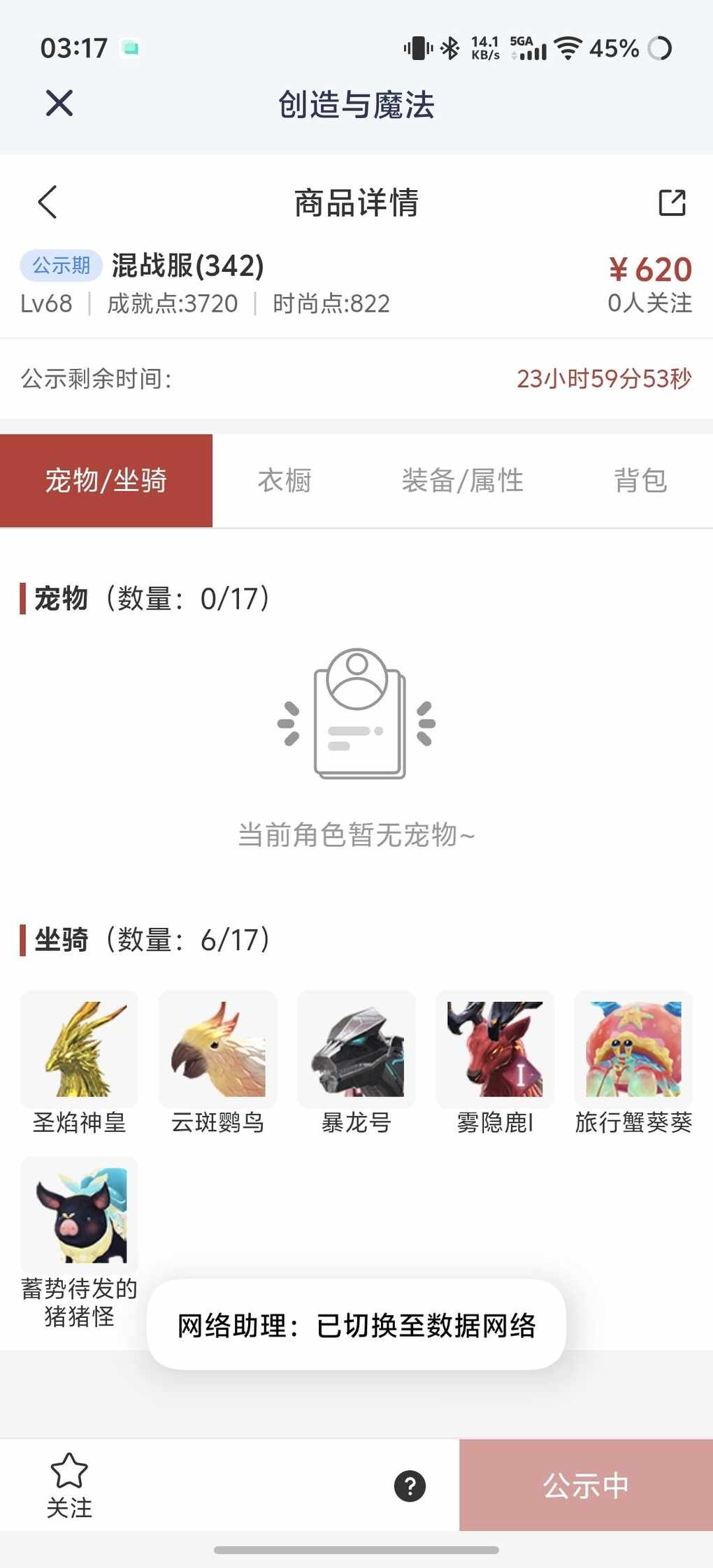Close the 创造与魔法 page
This screenshot has width=713, height=1568.
(x=59, y=103)
